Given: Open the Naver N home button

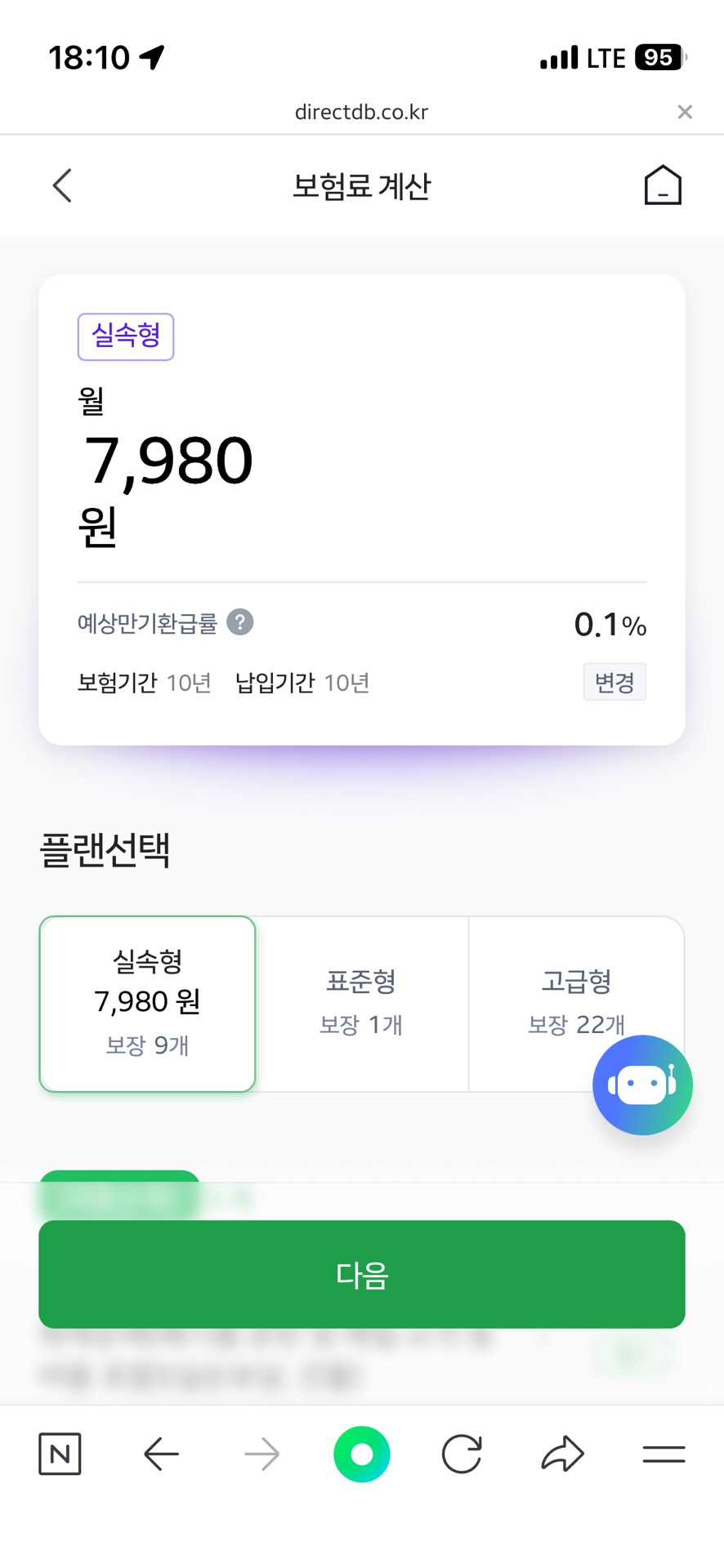Looking at the screenshot, I should tap(60, 1454).
